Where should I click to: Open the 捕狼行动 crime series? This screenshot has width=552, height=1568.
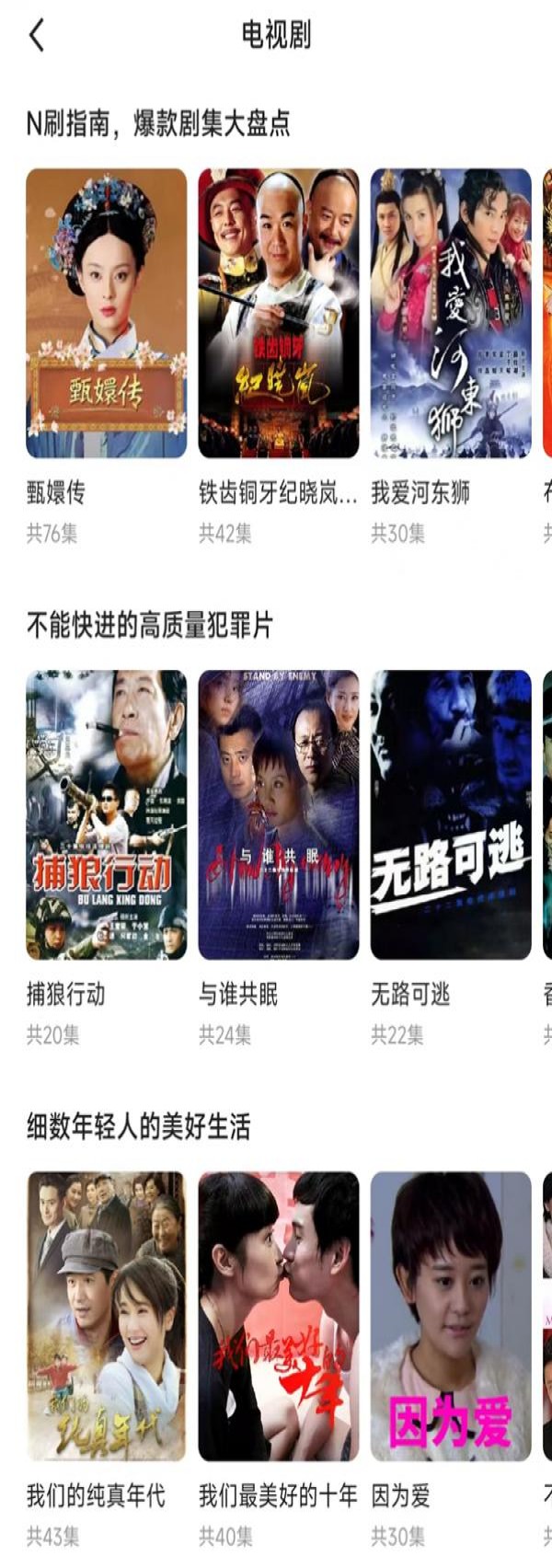[x=106, y=814]
